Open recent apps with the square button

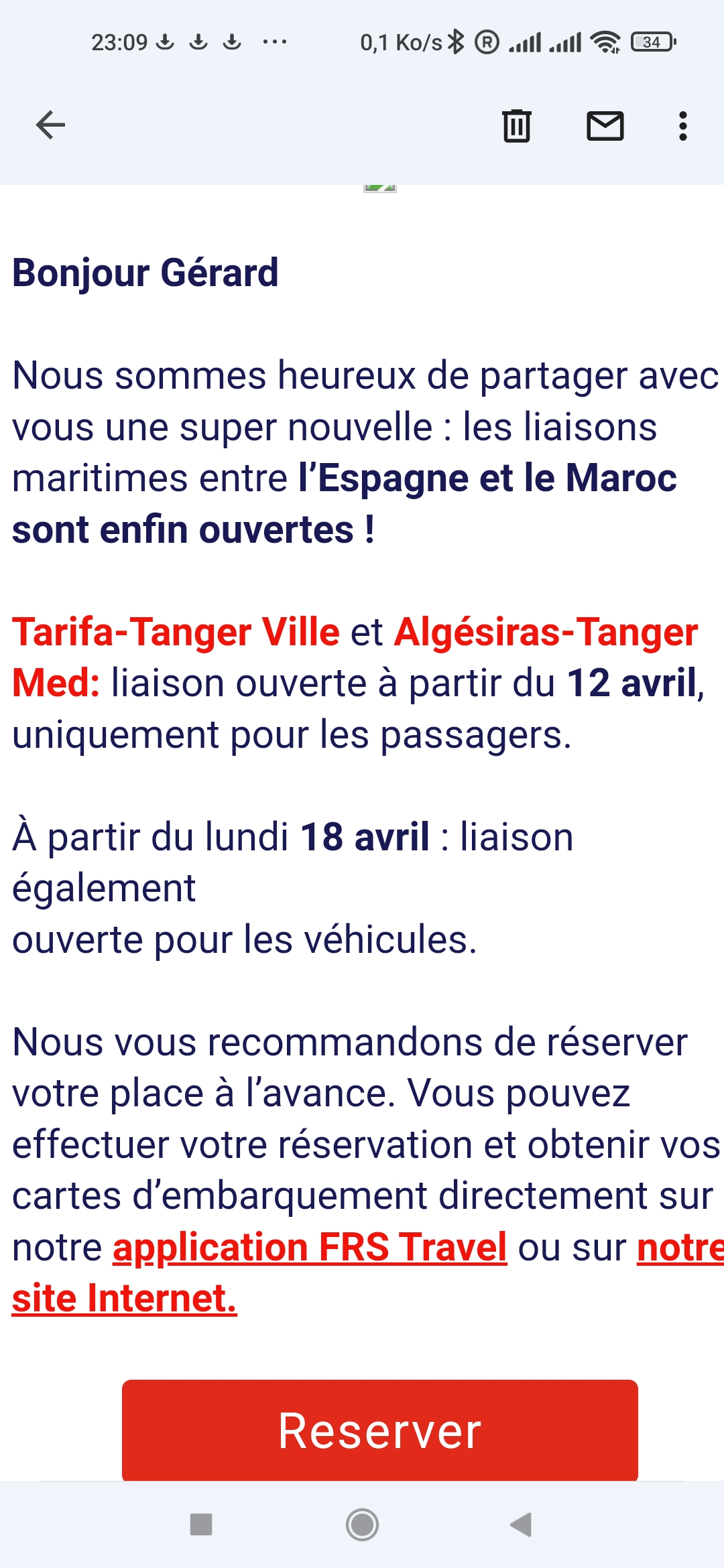click(x=201, y=1524)
